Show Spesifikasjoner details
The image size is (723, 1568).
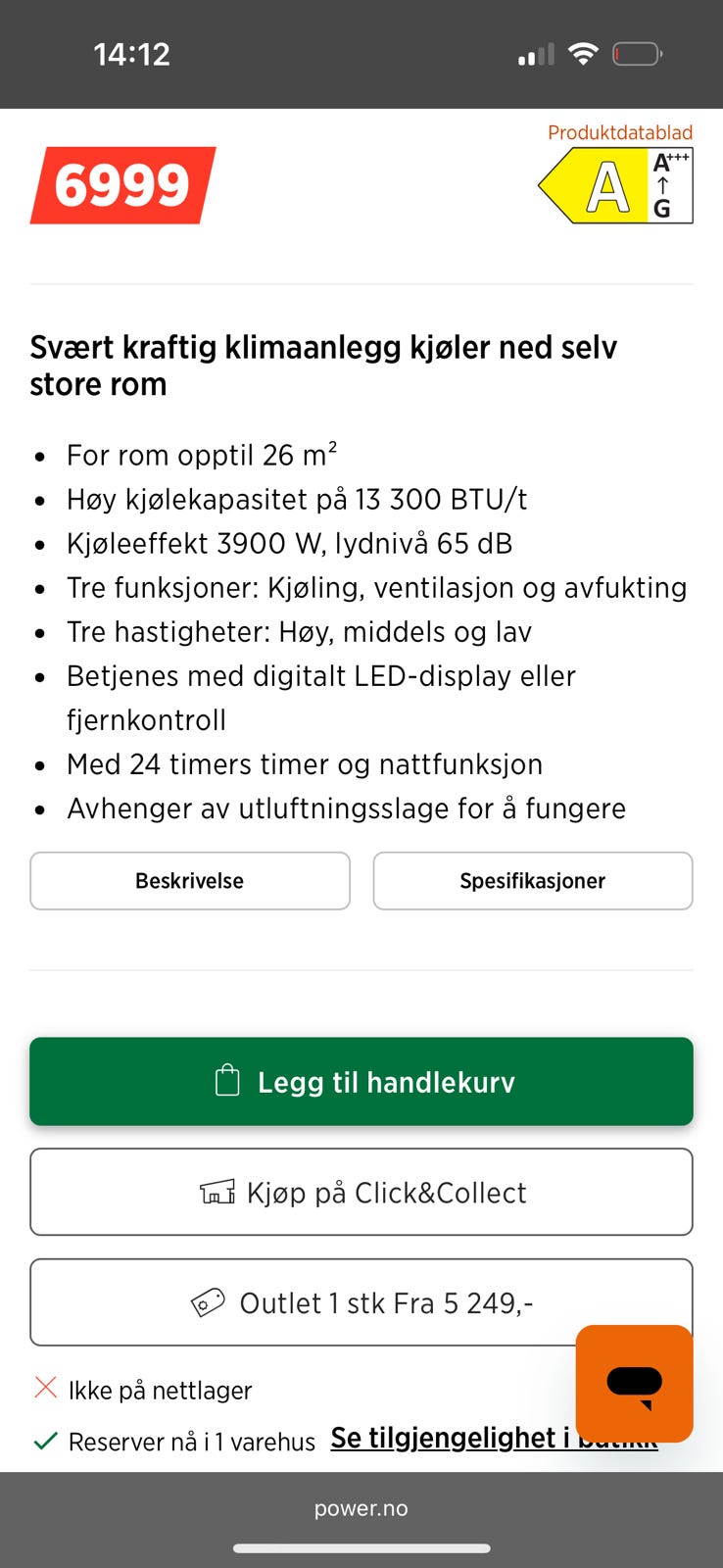[x=533, y=881]
